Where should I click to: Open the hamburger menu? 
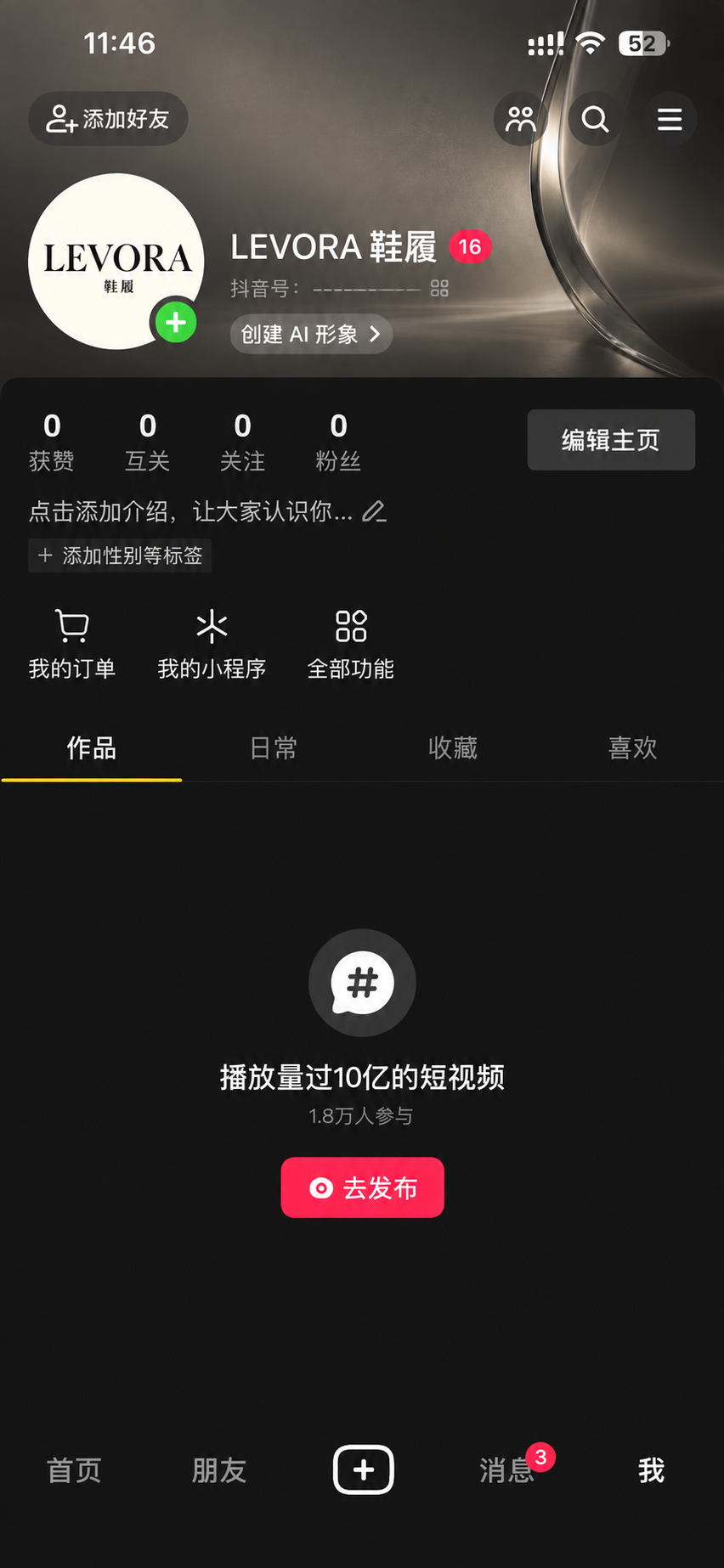(x=670, y=119)
